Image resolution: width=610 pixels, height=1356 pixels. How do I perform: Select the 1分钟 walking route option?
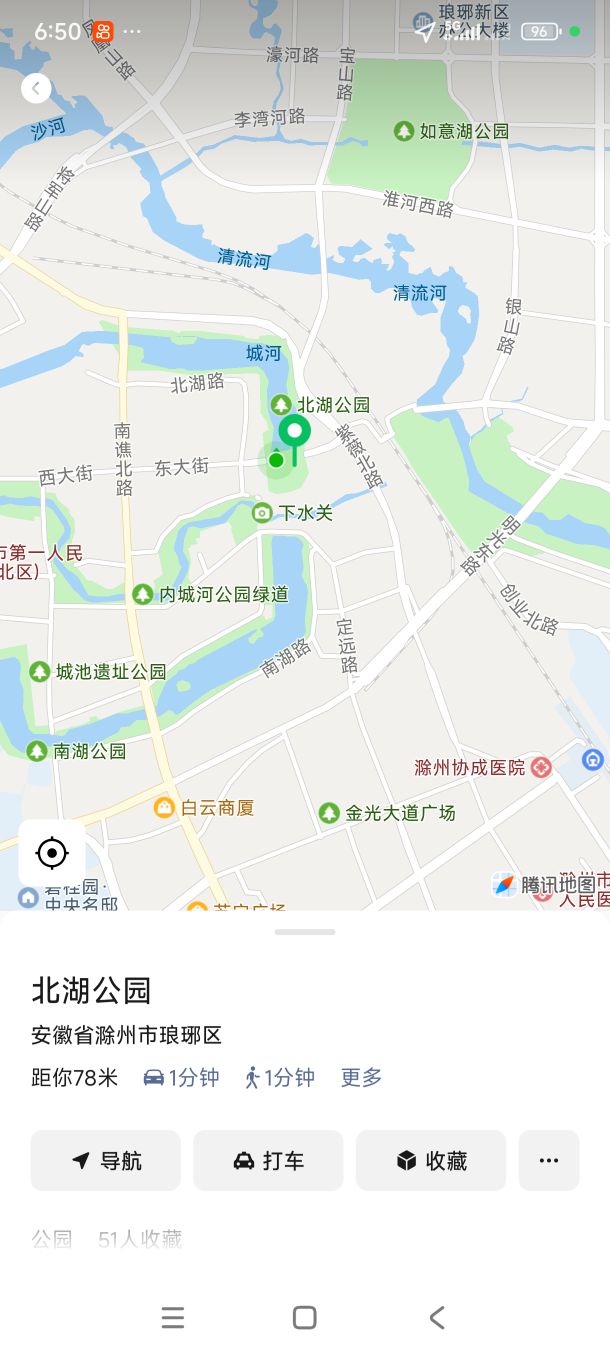[x=280, y=1077]
